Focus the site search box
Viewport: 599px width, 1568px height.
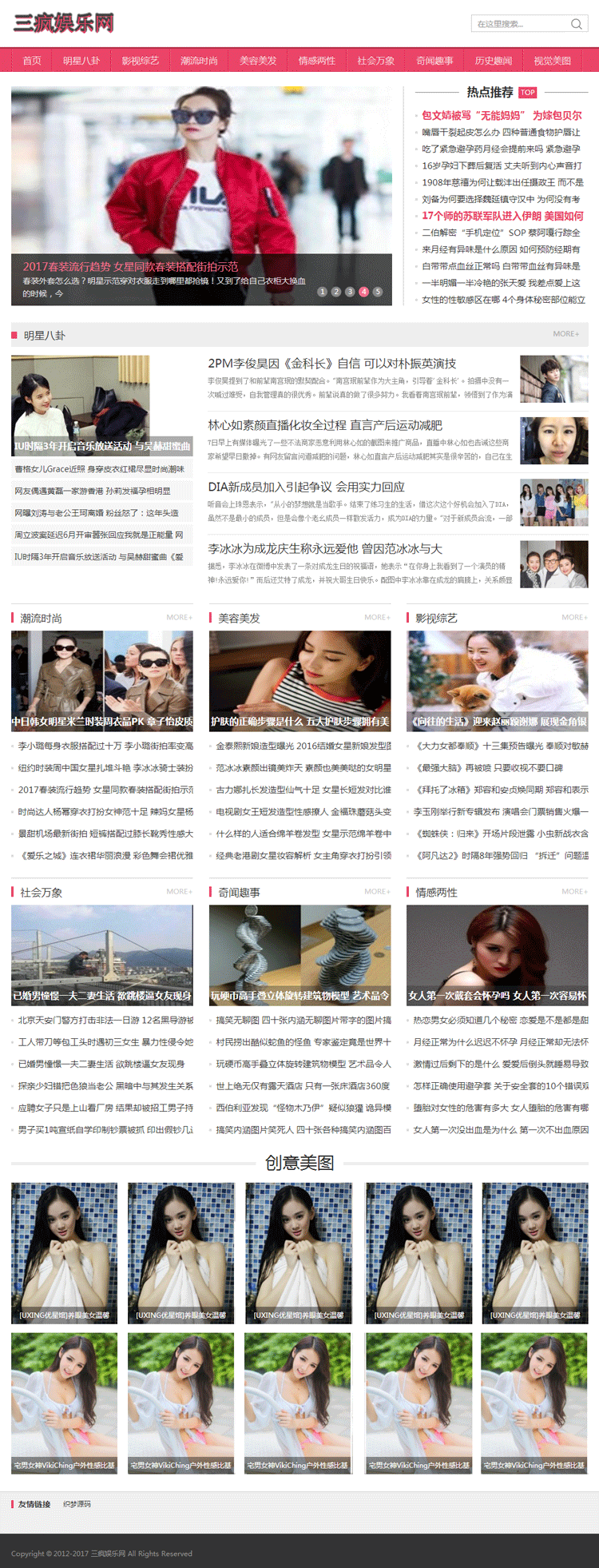click(519, 24)
